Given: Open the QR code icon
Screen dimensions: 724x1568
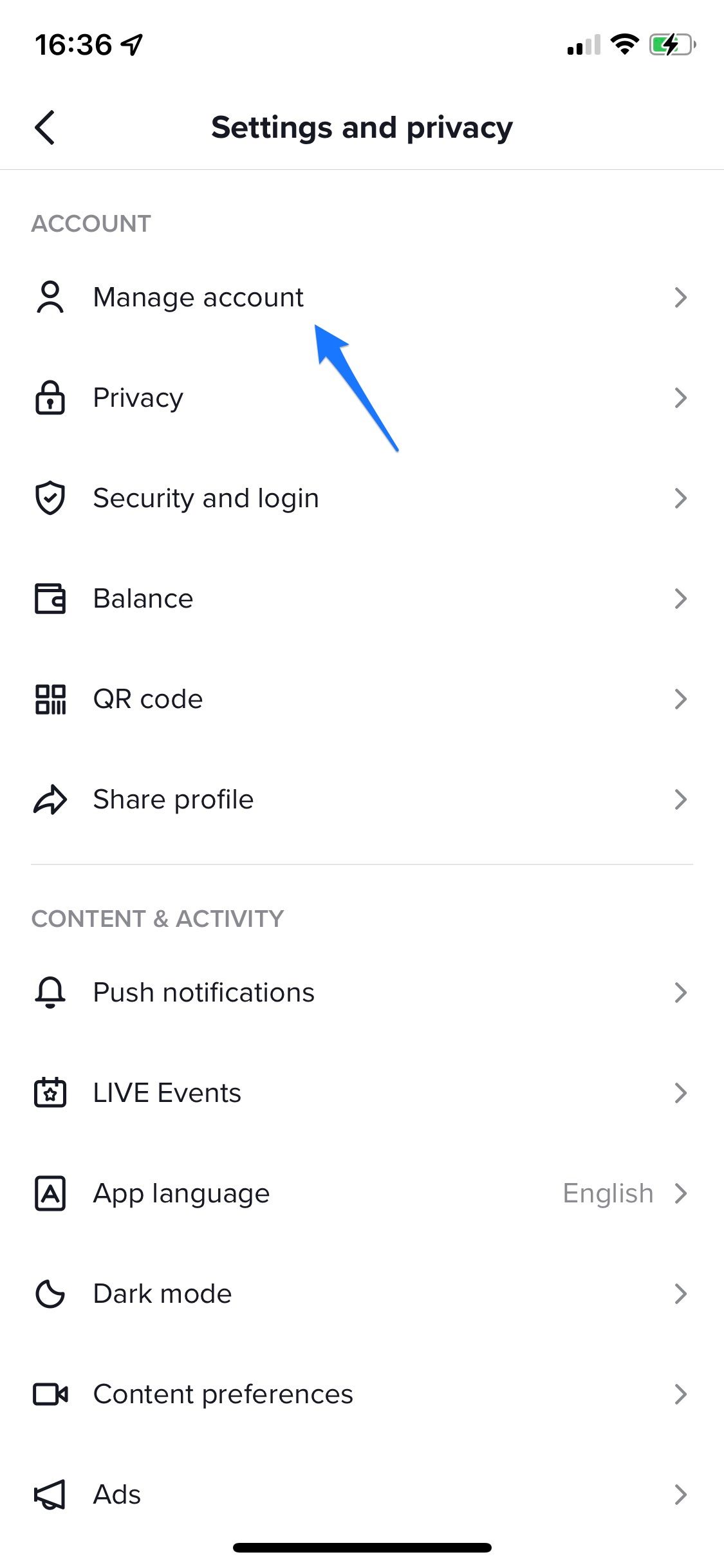Looking at the screenshot, I should pyautogui.click(x=50, y=698).
